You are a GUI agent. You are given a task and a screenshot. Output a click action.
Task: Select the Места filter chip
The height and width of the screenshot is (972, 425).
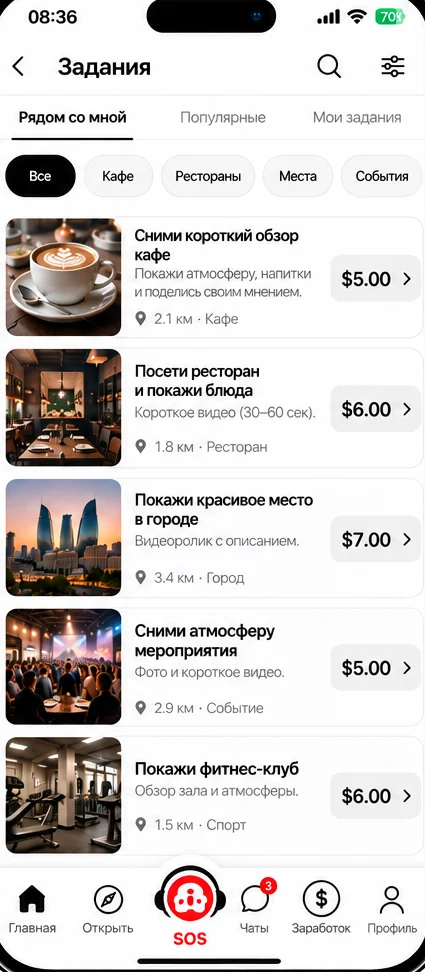pos(298,176)
